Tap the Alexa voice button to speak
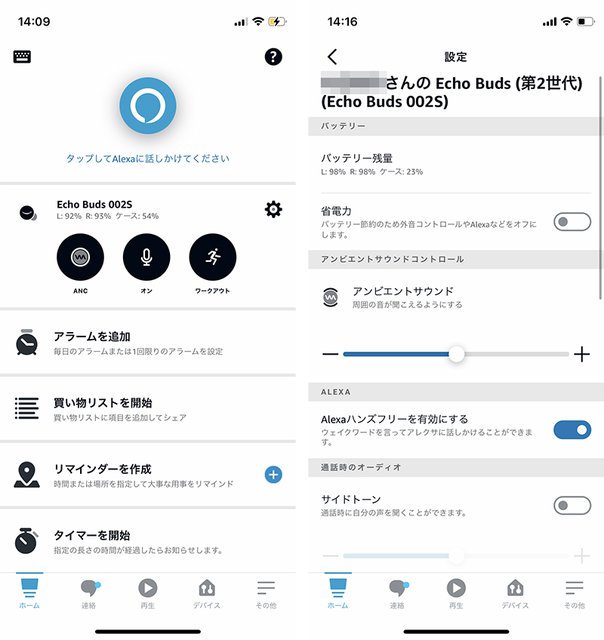604x640 pixels. (x=148, y=106)
